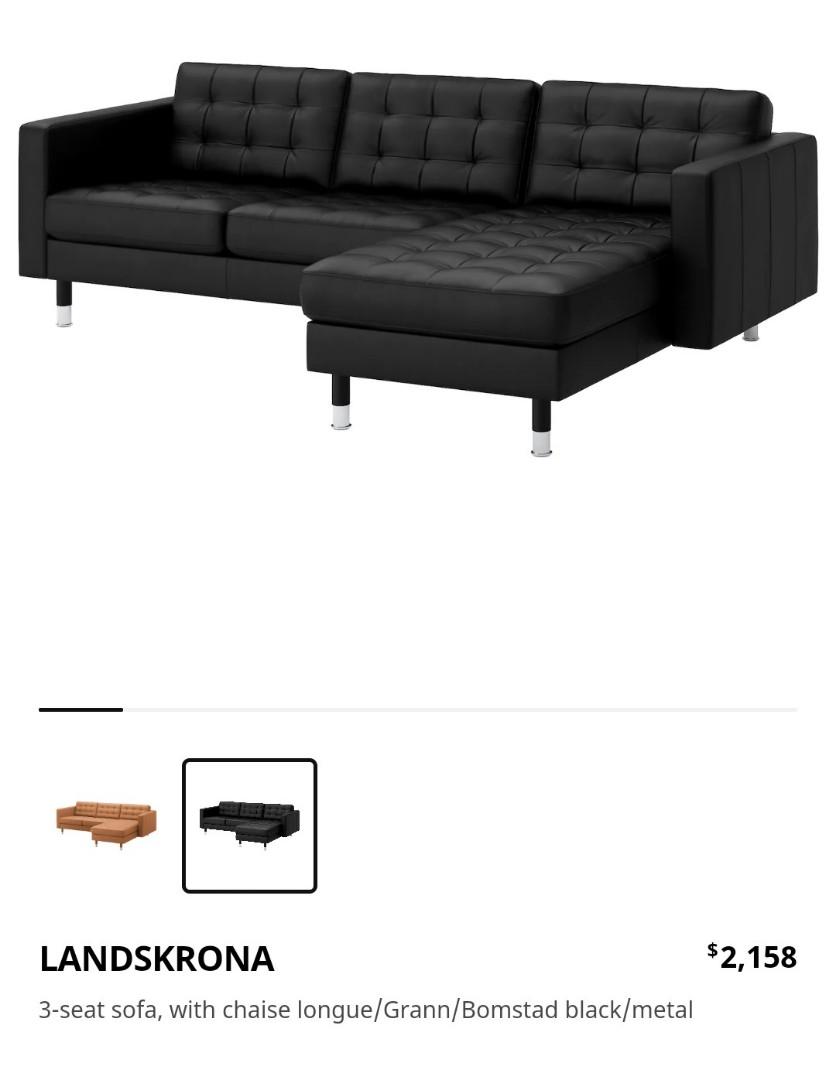Advance the gallery scrubber past the dark segment

300,709
